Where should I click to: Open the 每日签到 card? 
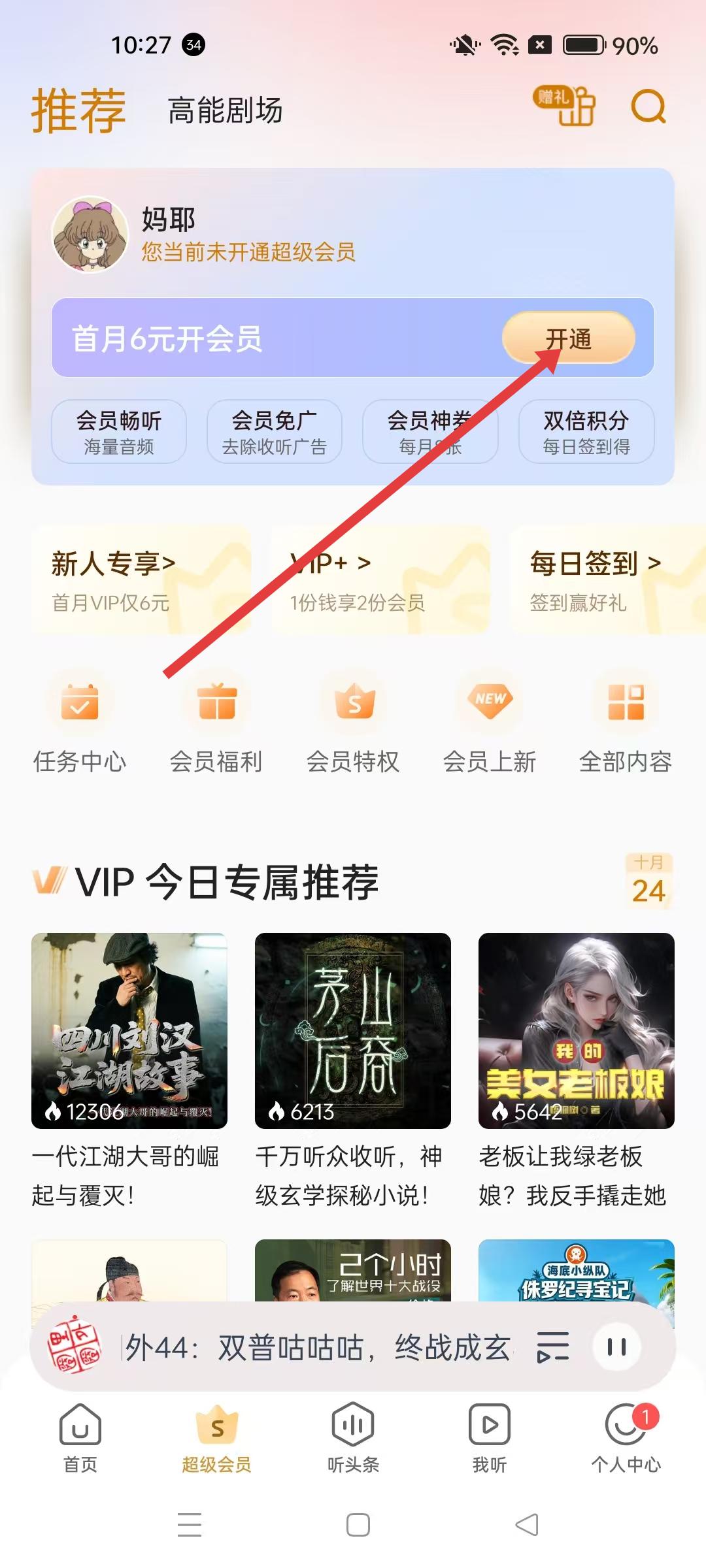pos(596,580)
